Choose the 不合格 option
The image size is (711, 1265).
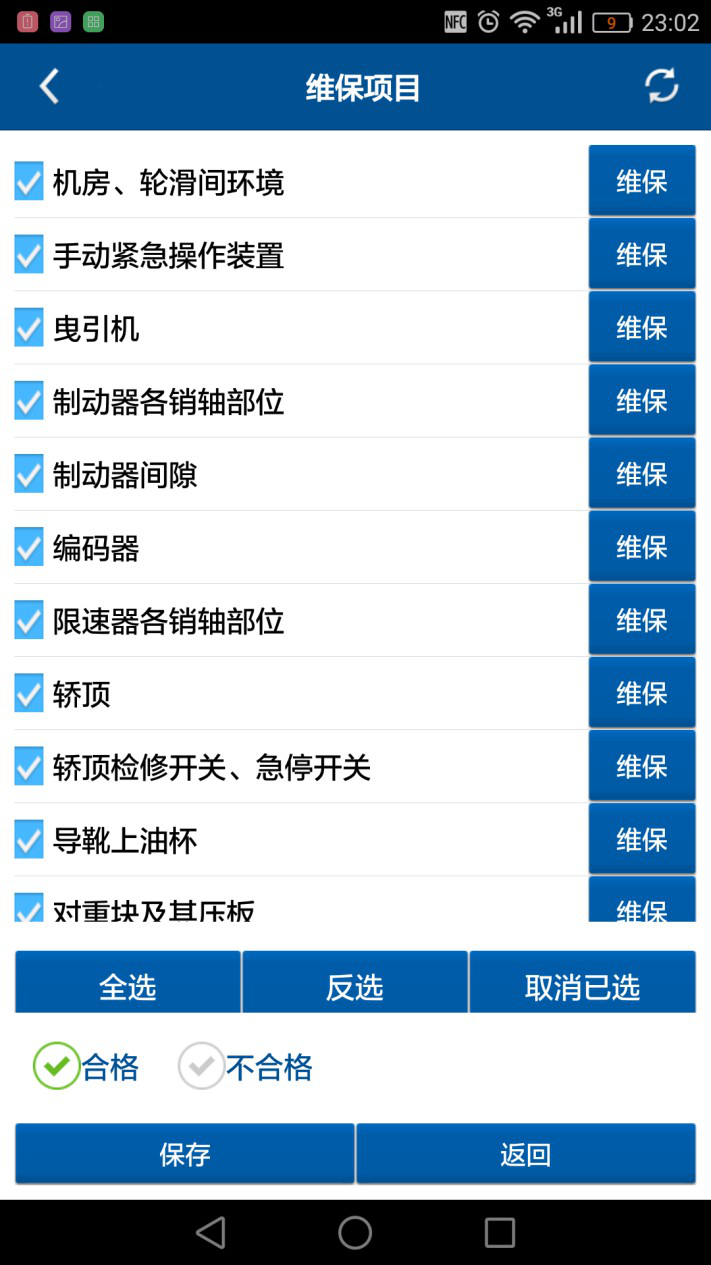(x=246, y=1066)
